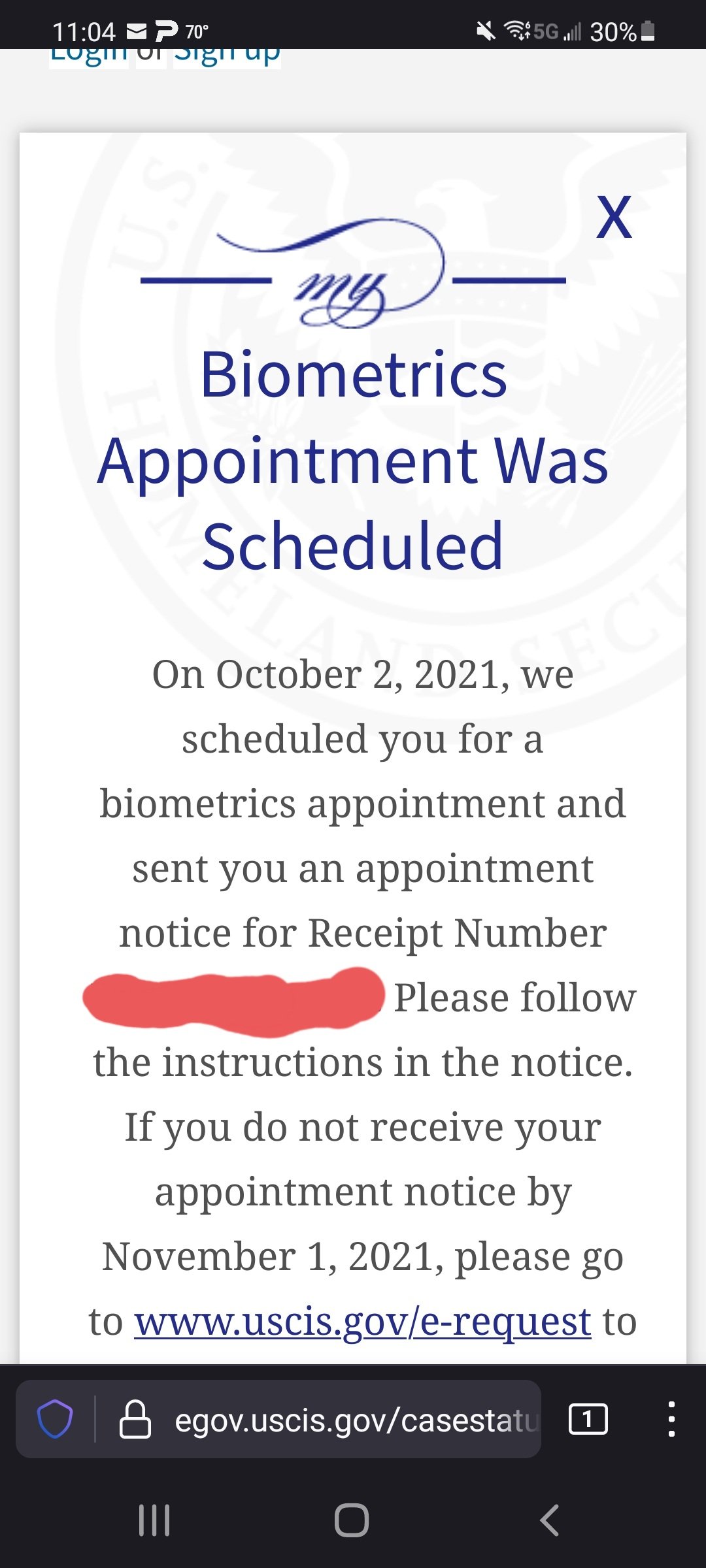This screenshot has width=706, height=1568.
Task: Tap the Login link
Action: coord(89,56)
